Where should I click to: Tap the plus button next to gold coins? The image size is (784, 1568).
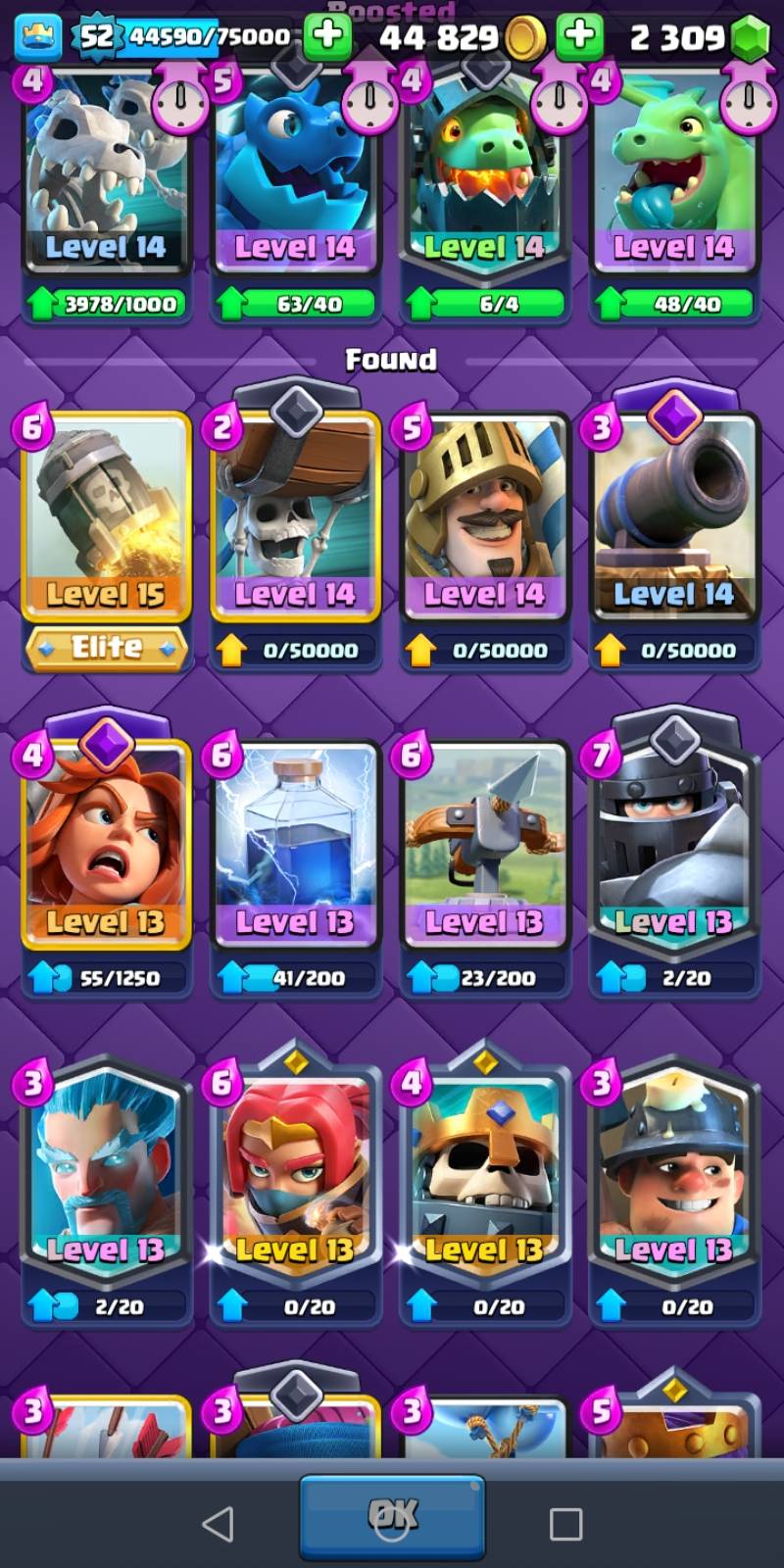580,37
